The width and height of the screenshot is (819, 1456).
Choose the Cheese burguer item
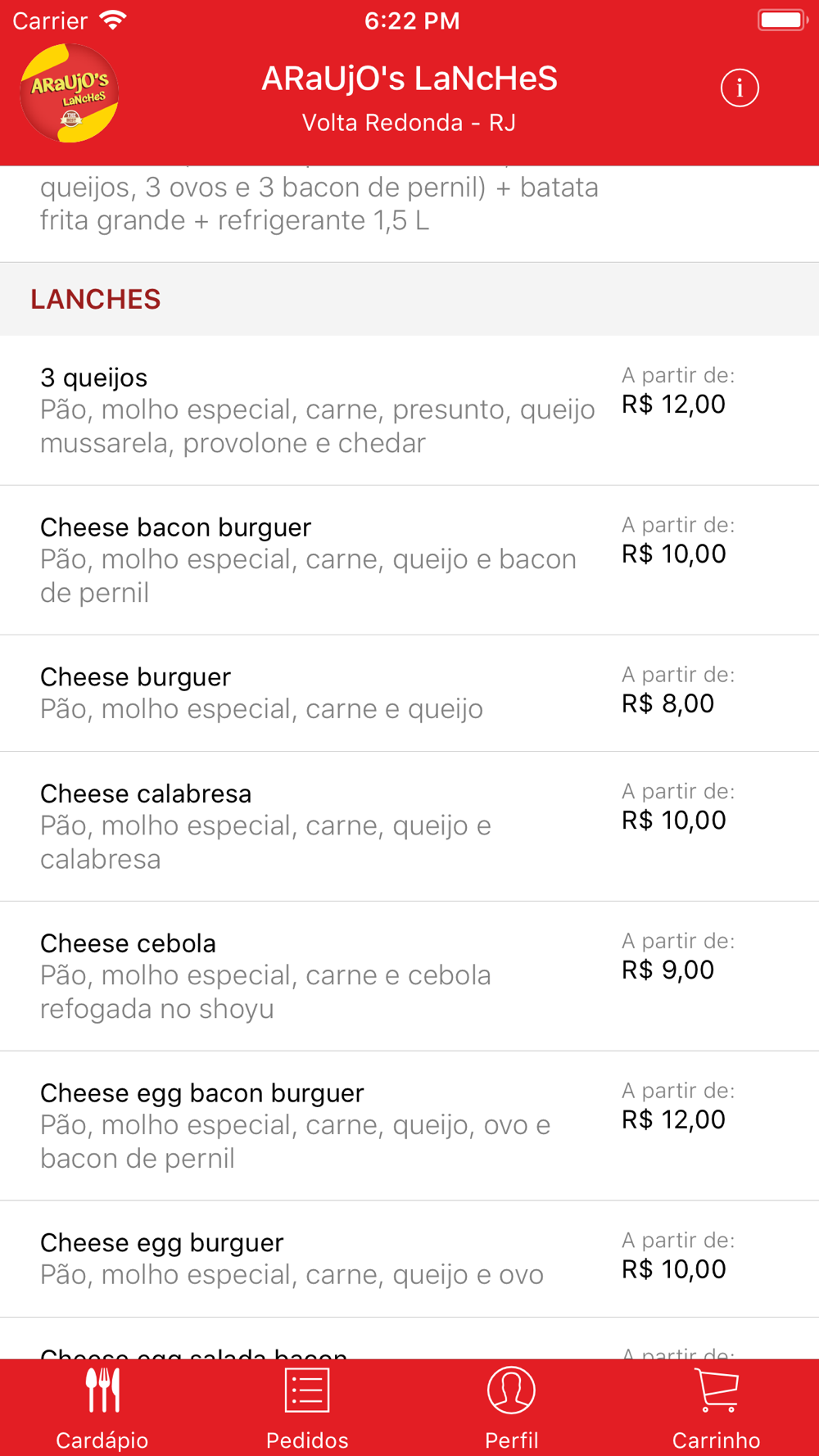(409, 694)
